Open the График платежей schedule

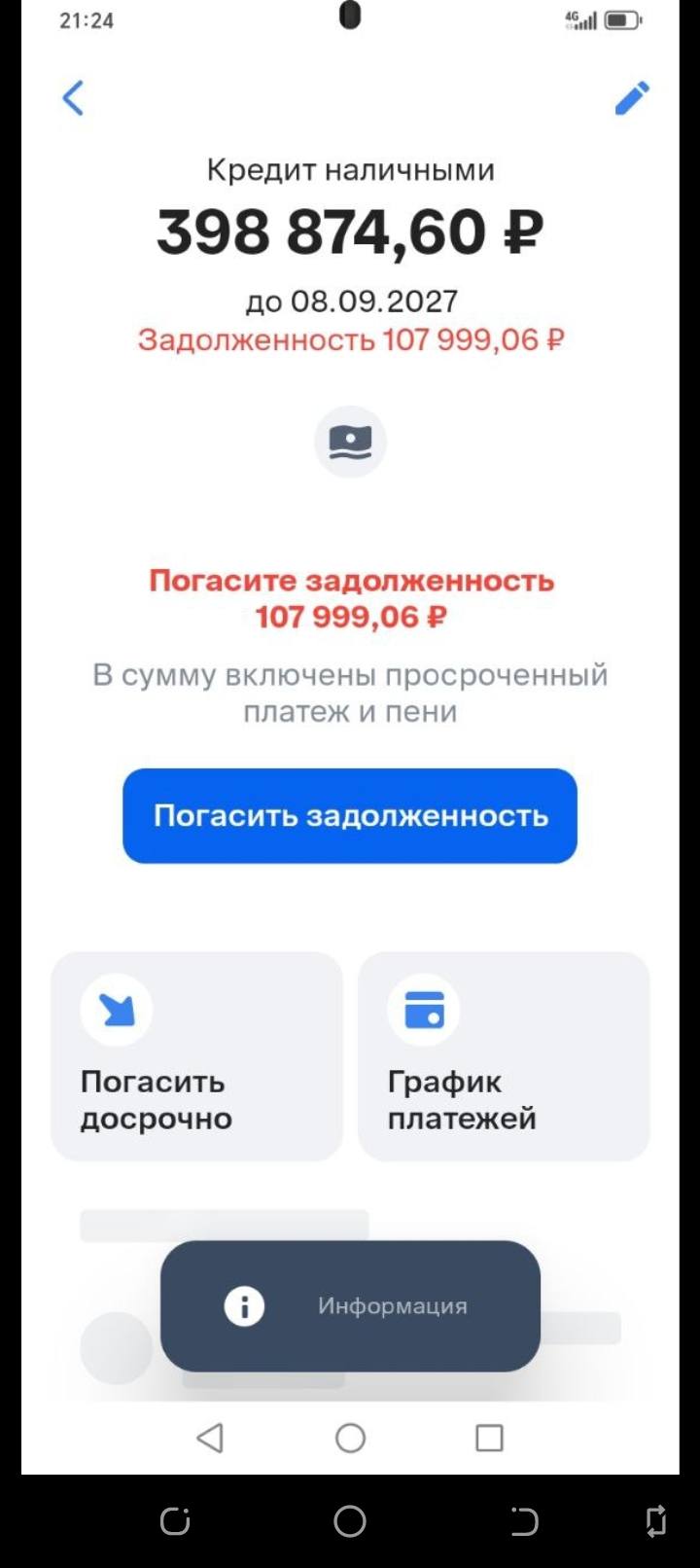pyautogui.click(x=504, y=1055)
